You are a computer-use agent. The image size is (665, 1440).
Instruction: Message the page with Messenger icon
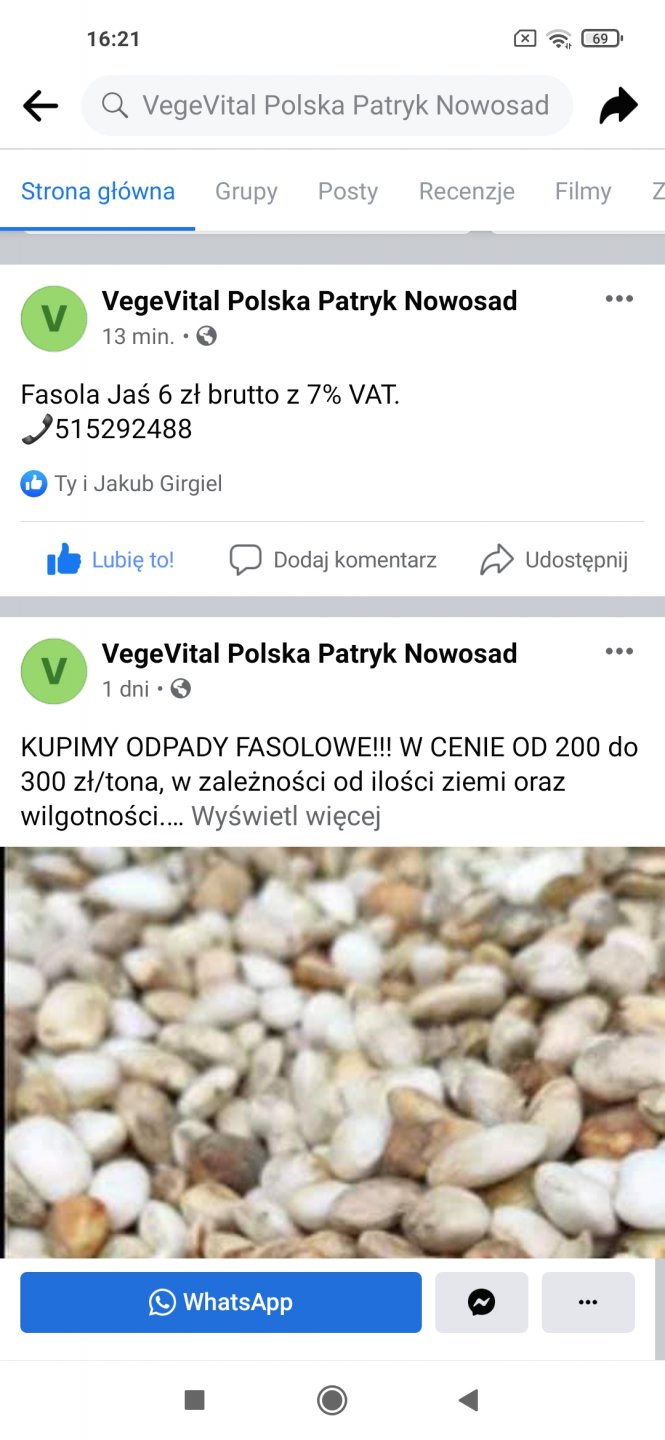coord(481,1302)
